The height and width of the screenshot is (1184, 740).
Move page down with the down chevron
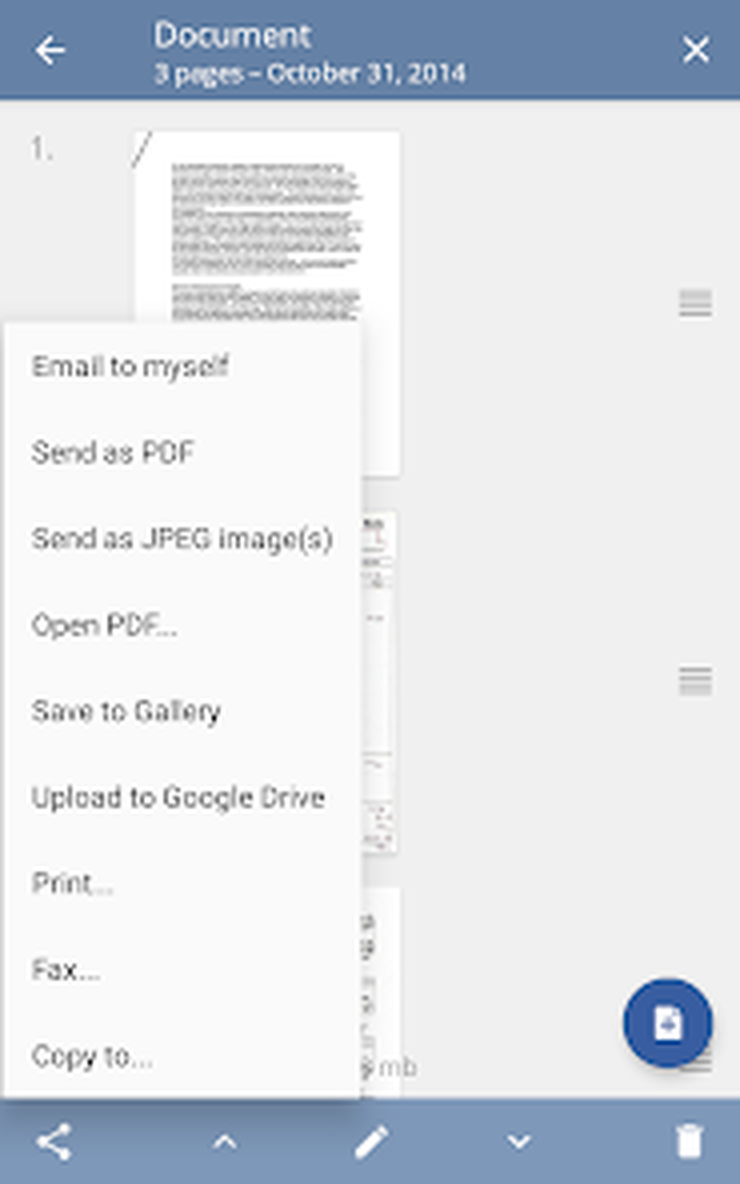pos(519,1142)
